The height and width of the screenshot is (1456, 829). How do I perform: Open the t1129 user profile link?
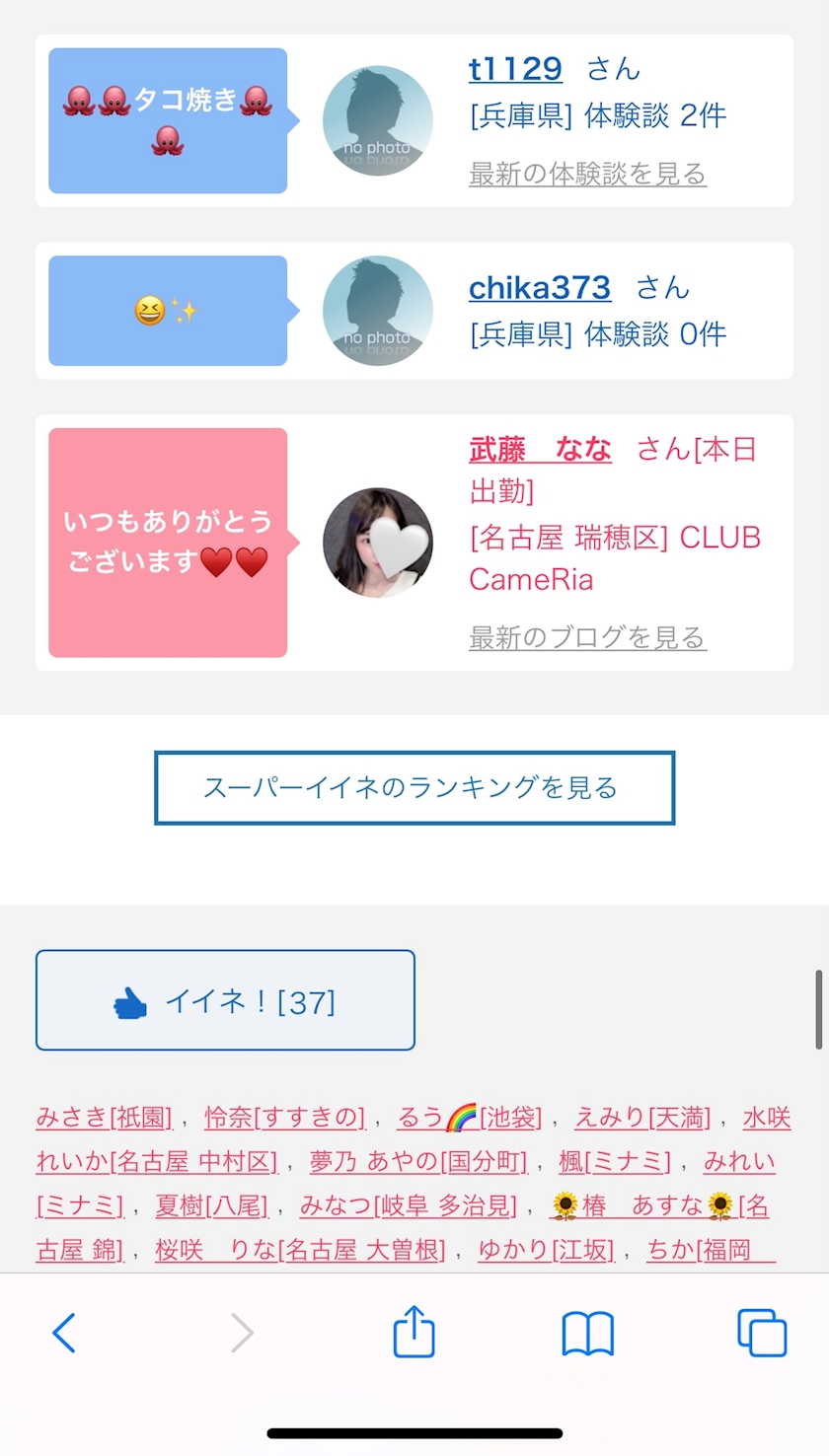click(515, 69)
